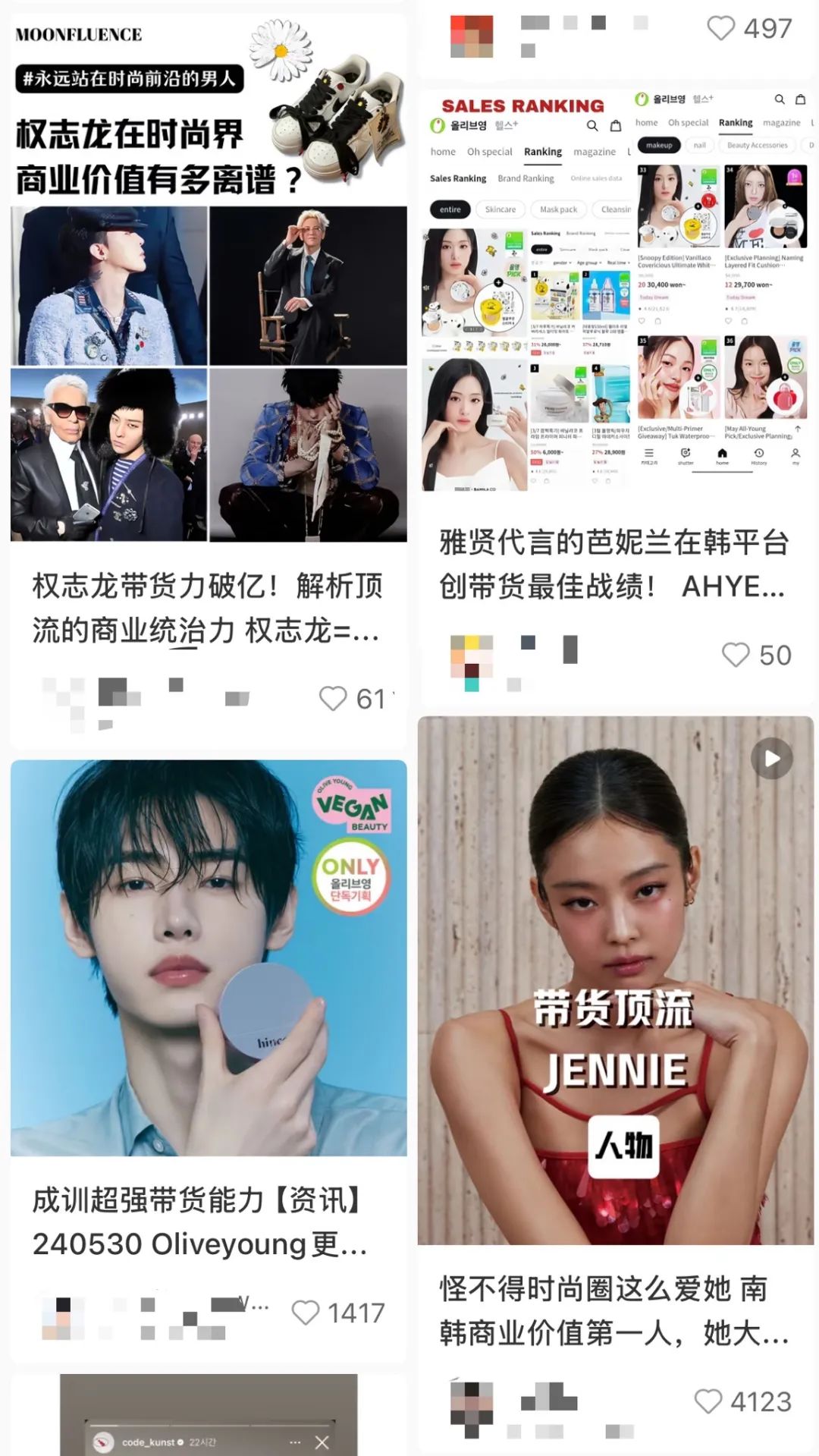The width and height of the screenshot is (819, 1456).
Task: View the author avatar of the 雅贤代言 post
Action: click(x=472, y=662)
